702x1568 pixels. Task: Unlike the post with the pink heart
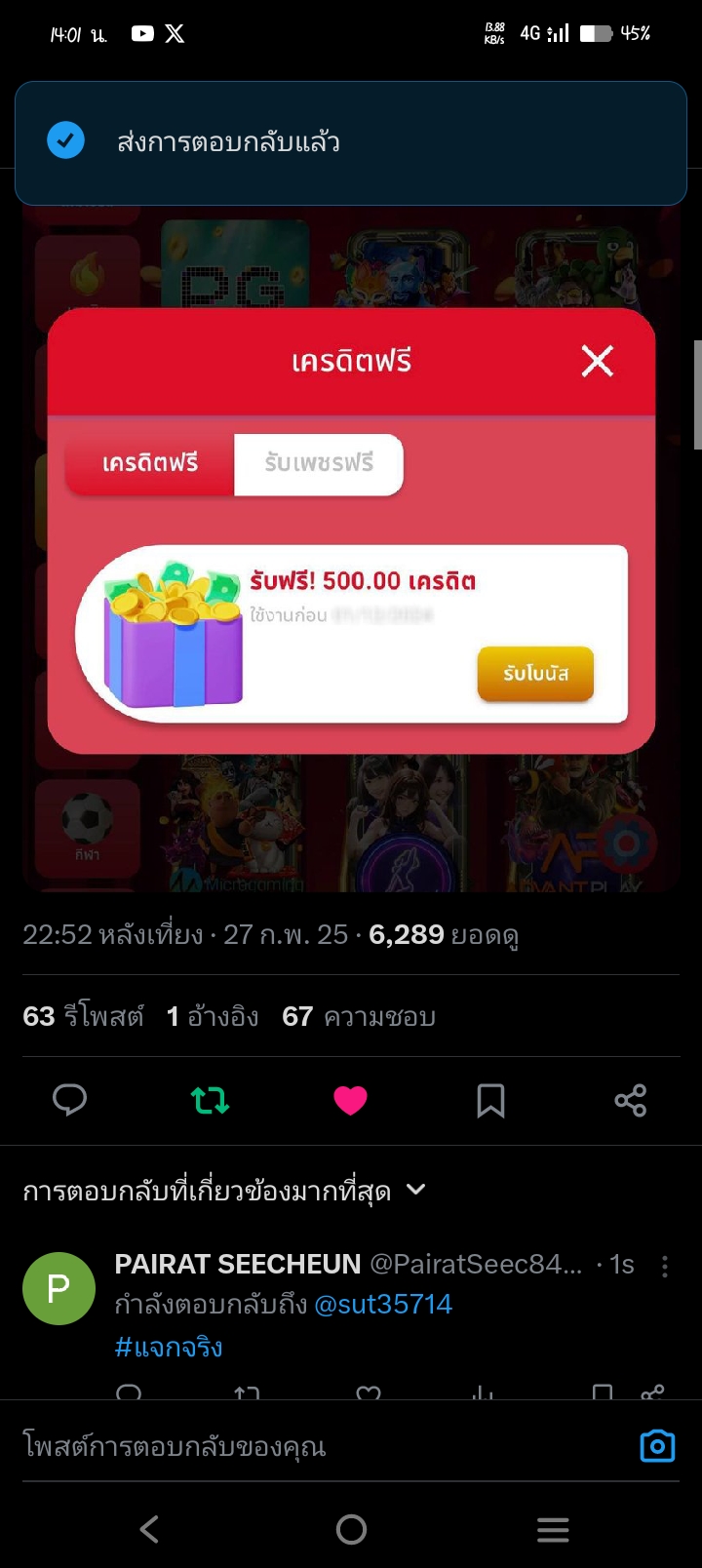(x=350, y=1100)
